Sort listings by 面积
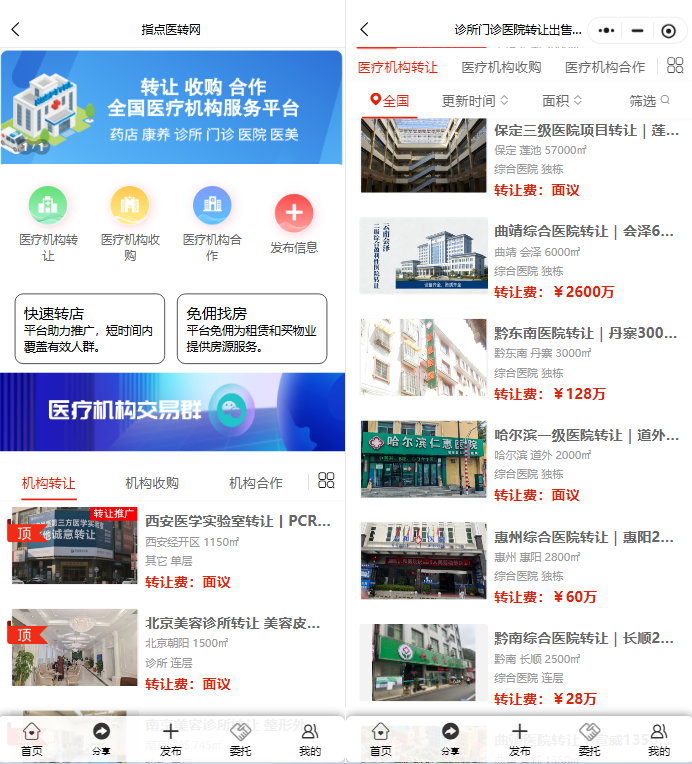 562,100
